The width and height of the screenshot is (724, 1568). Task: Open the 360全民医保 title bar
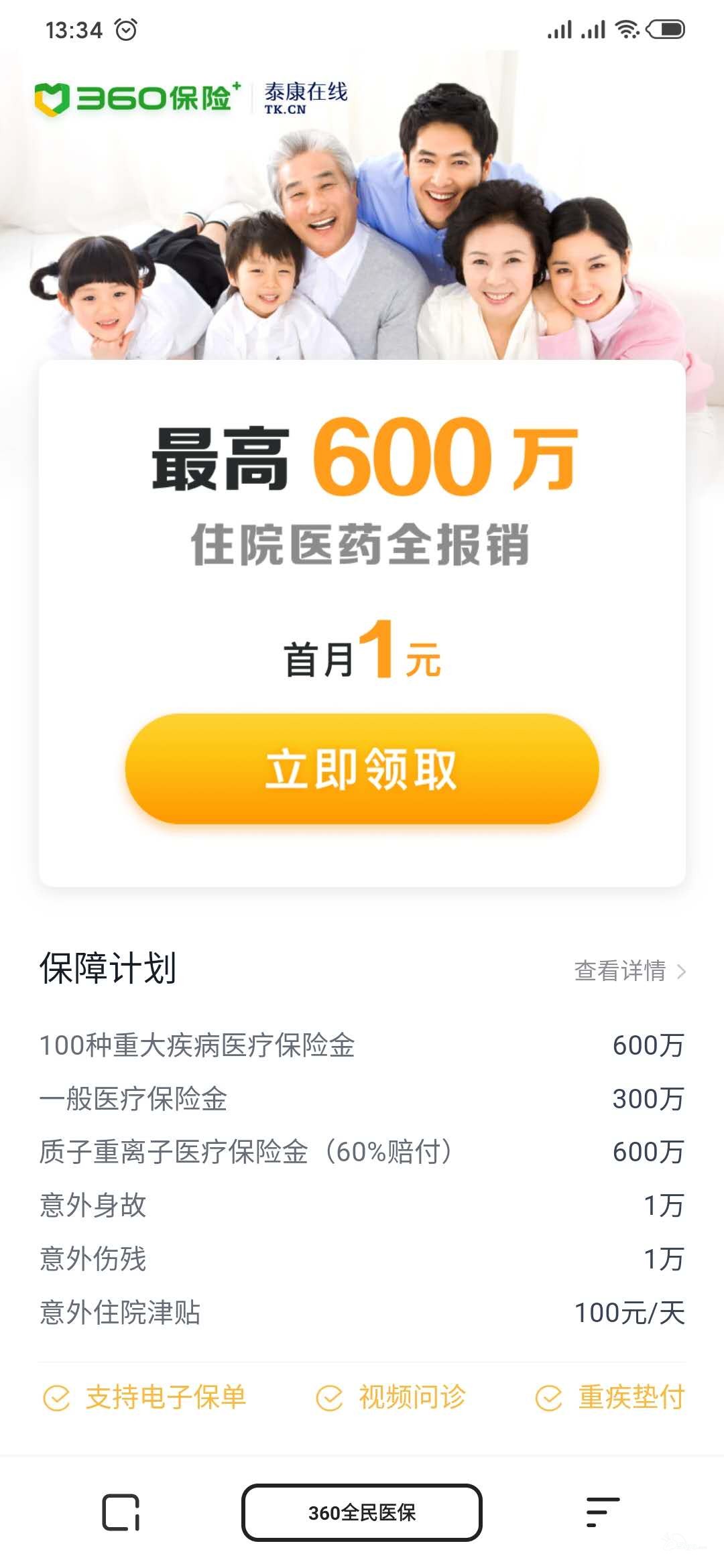362,1512
